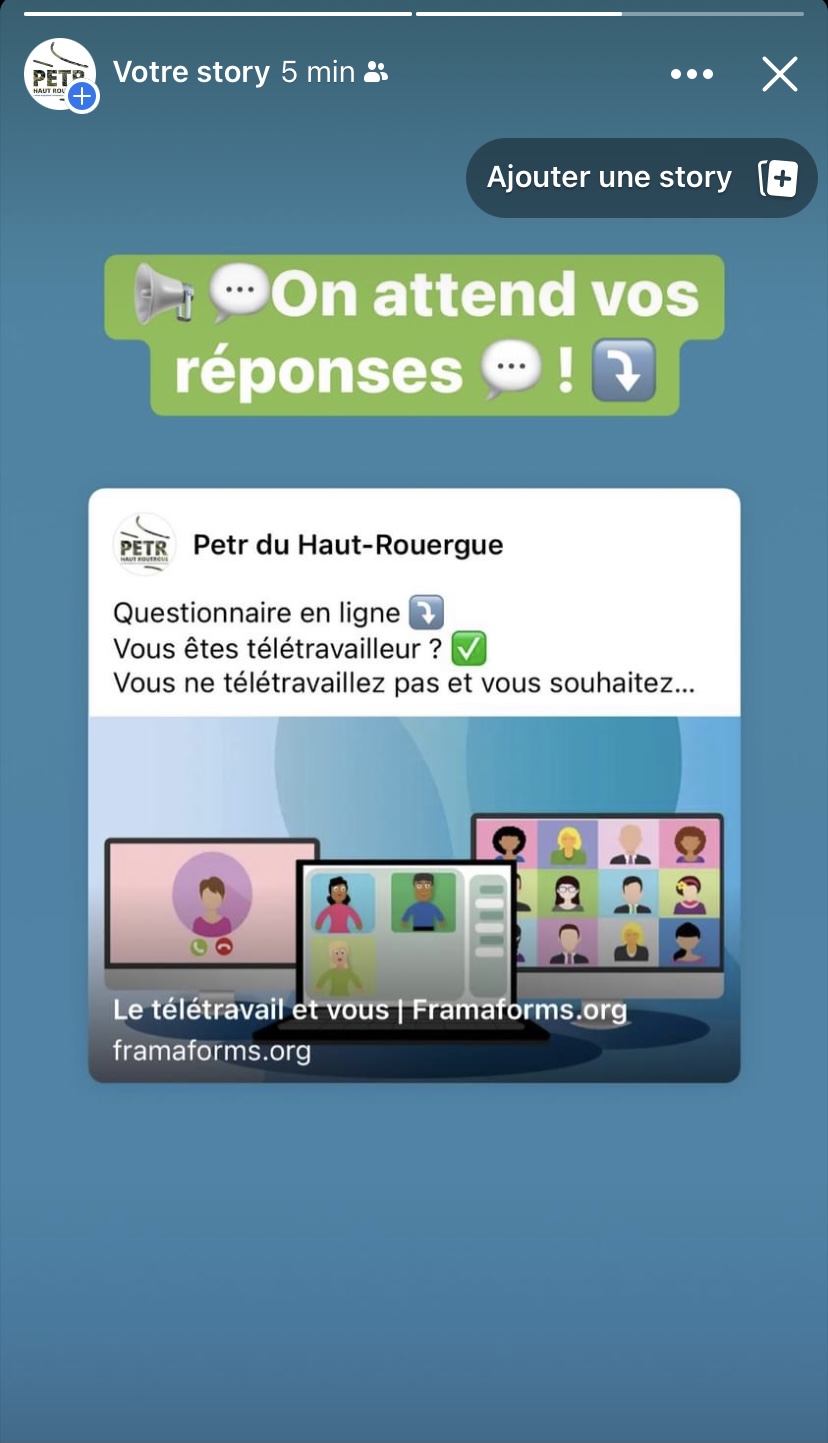Close the story viewer
The width and height of the screenshot is (828, 1443).
(779, 74)
